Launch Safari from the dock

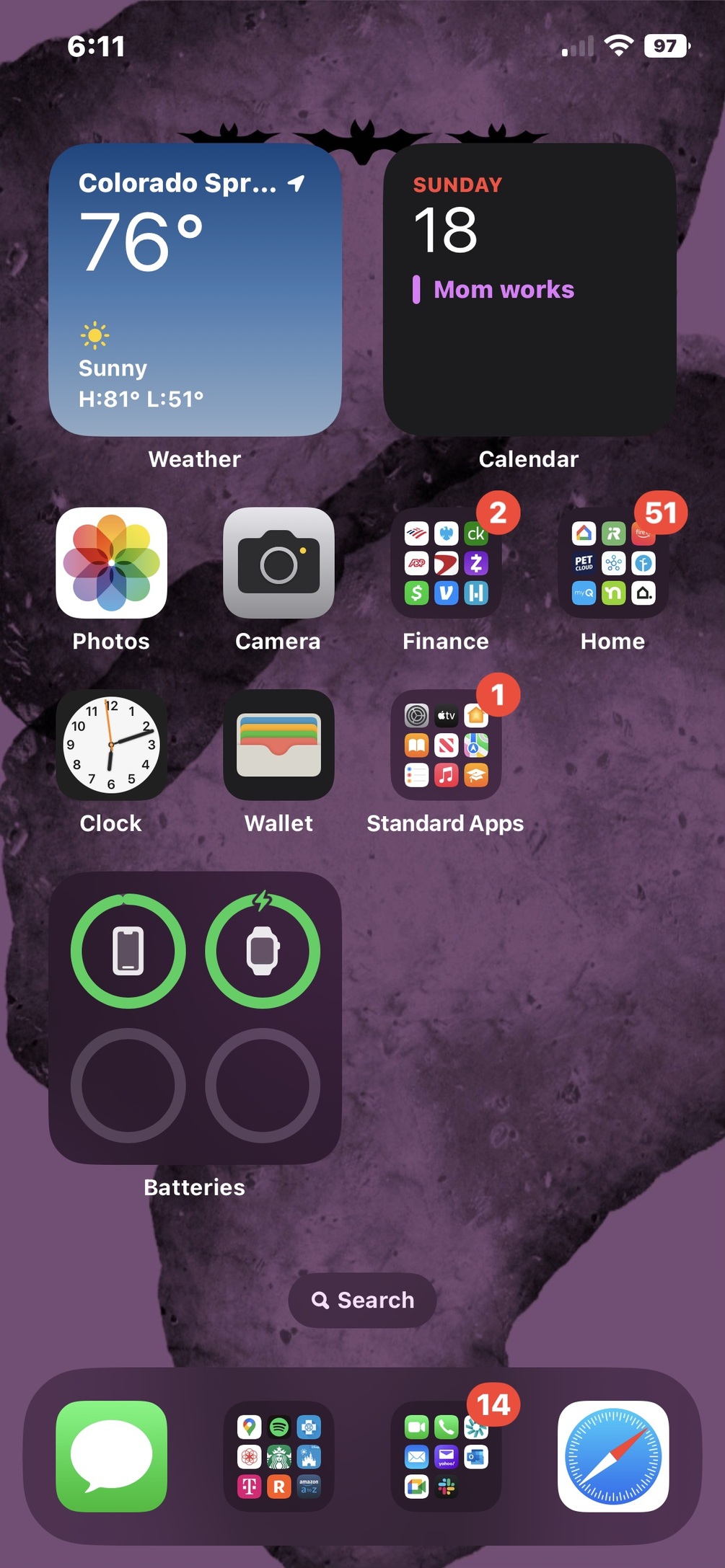(613, 1456)
